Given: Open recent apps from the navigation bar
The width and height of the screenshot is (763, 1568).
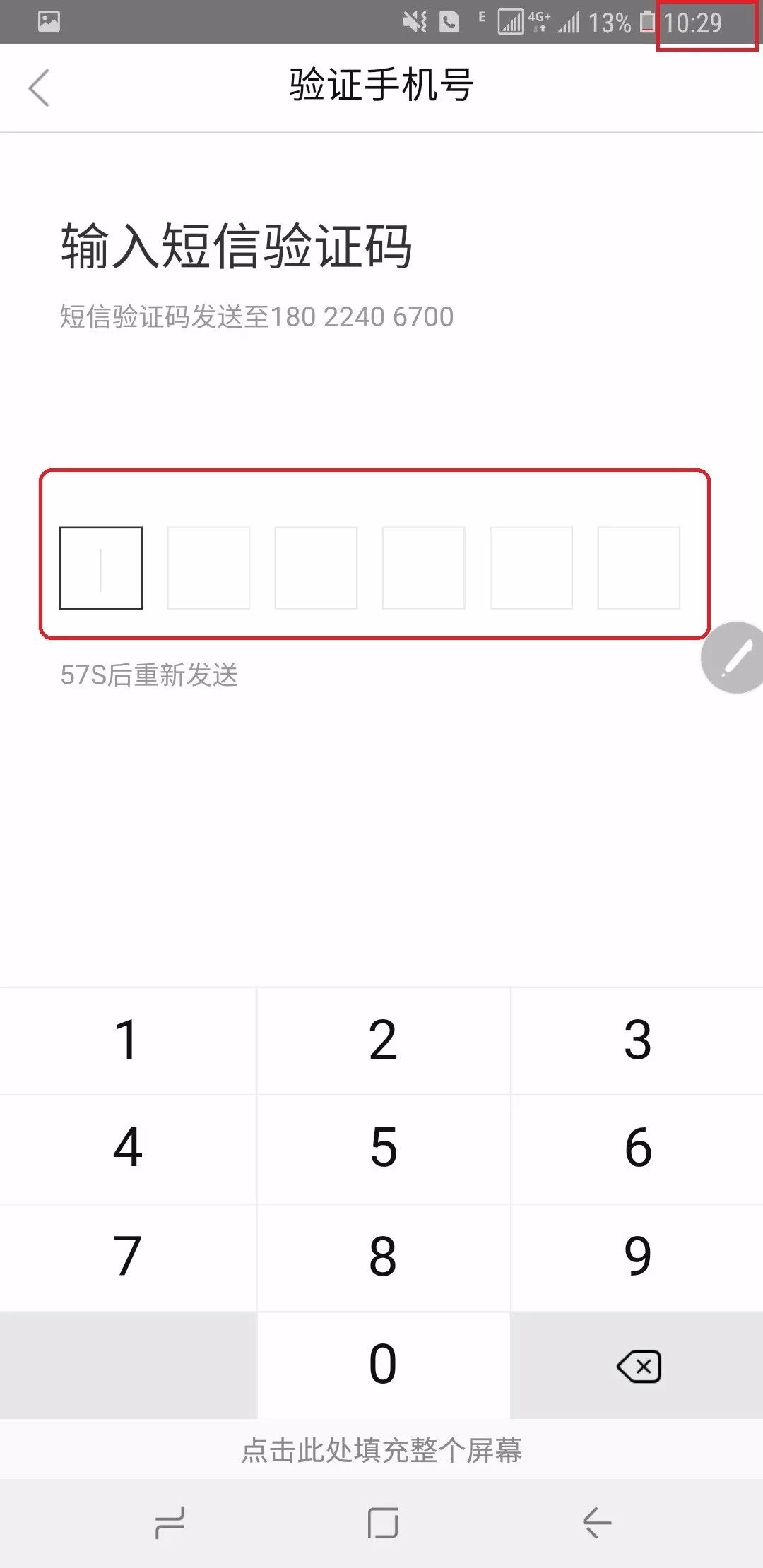Looking at the screenshot, I should pos(170,1523).
